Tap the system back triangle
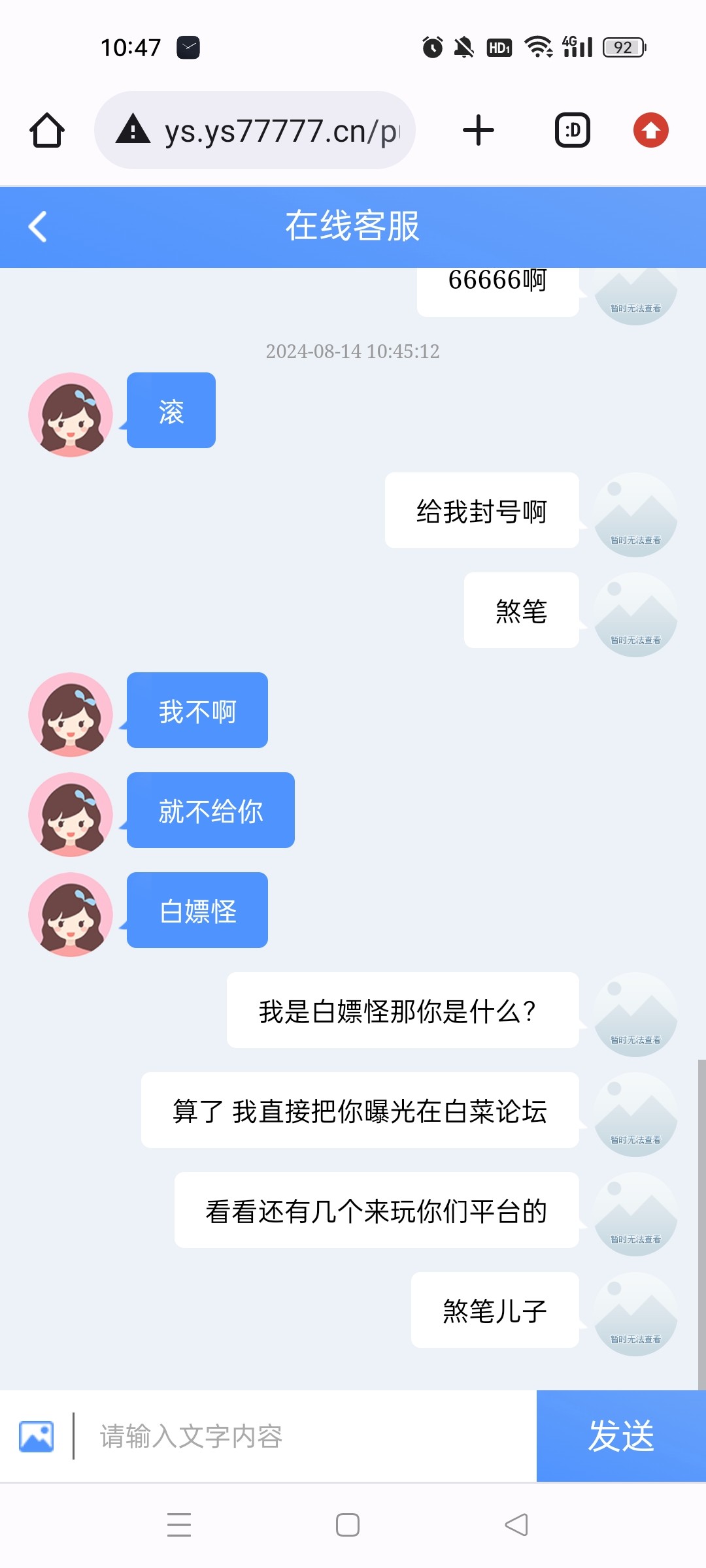 (516, 1525)
